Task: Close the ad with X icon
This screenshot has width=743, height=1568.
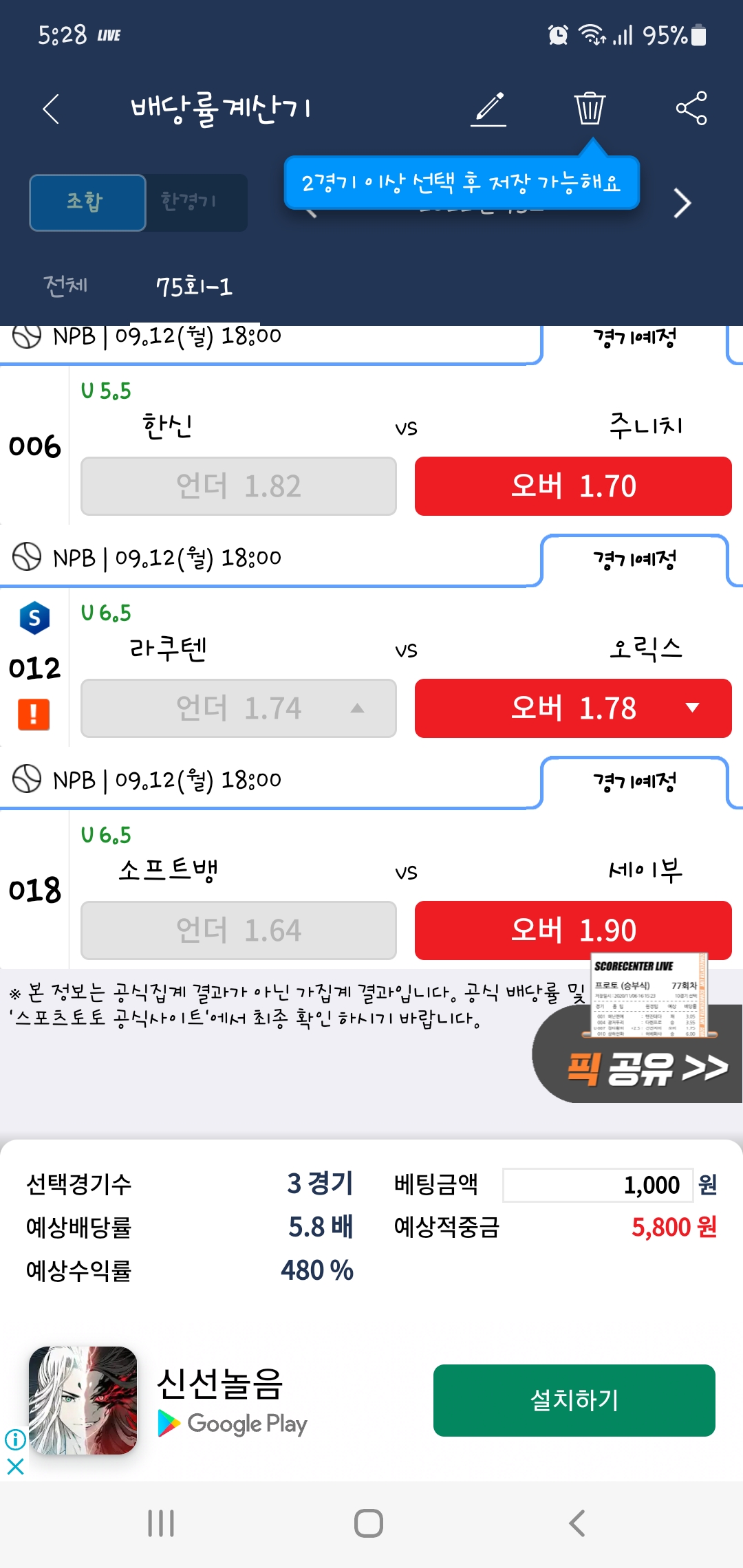Action: (15, 1466)
